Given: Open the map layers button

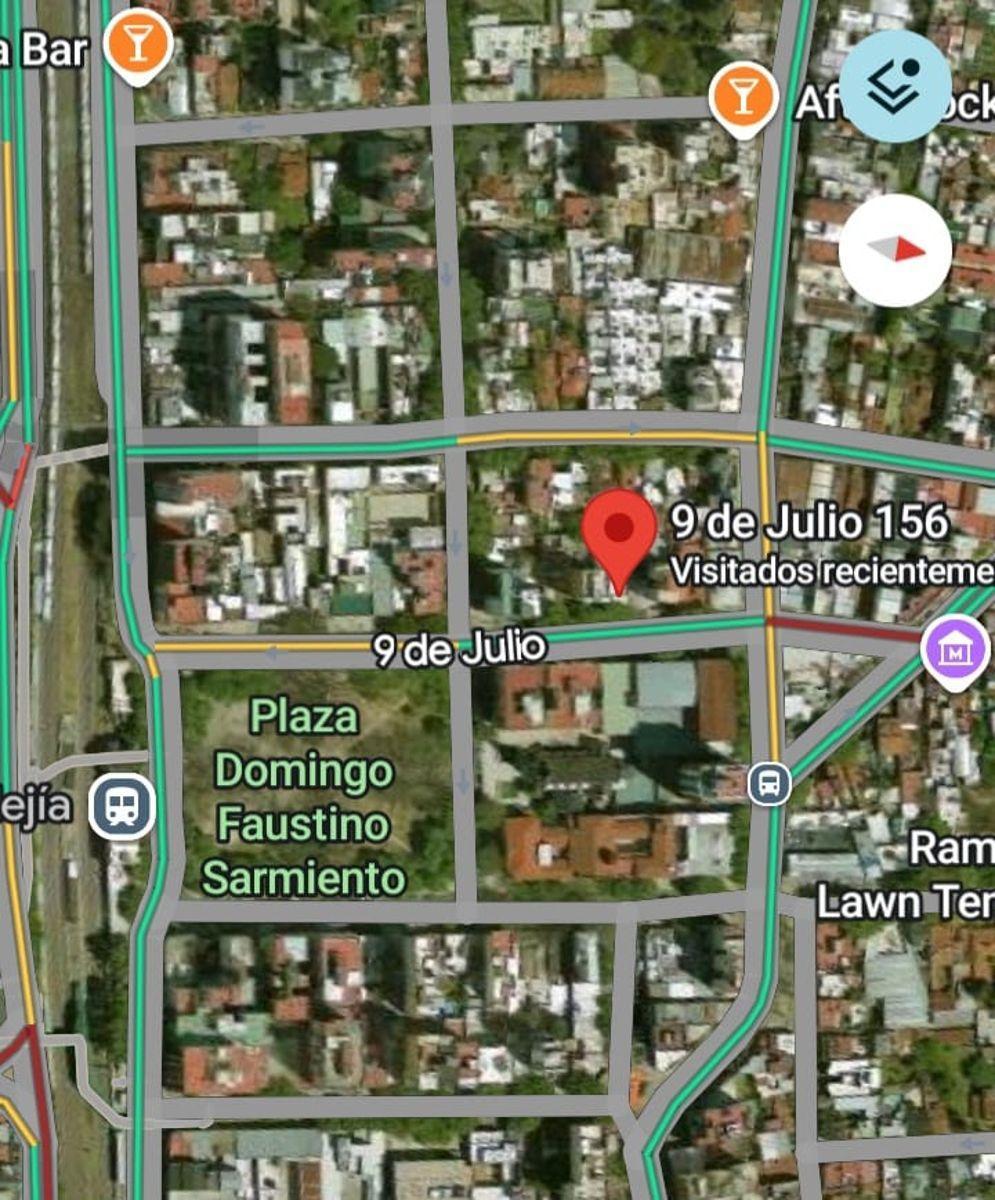Looking at the screenshot, I should coord(895,86).
